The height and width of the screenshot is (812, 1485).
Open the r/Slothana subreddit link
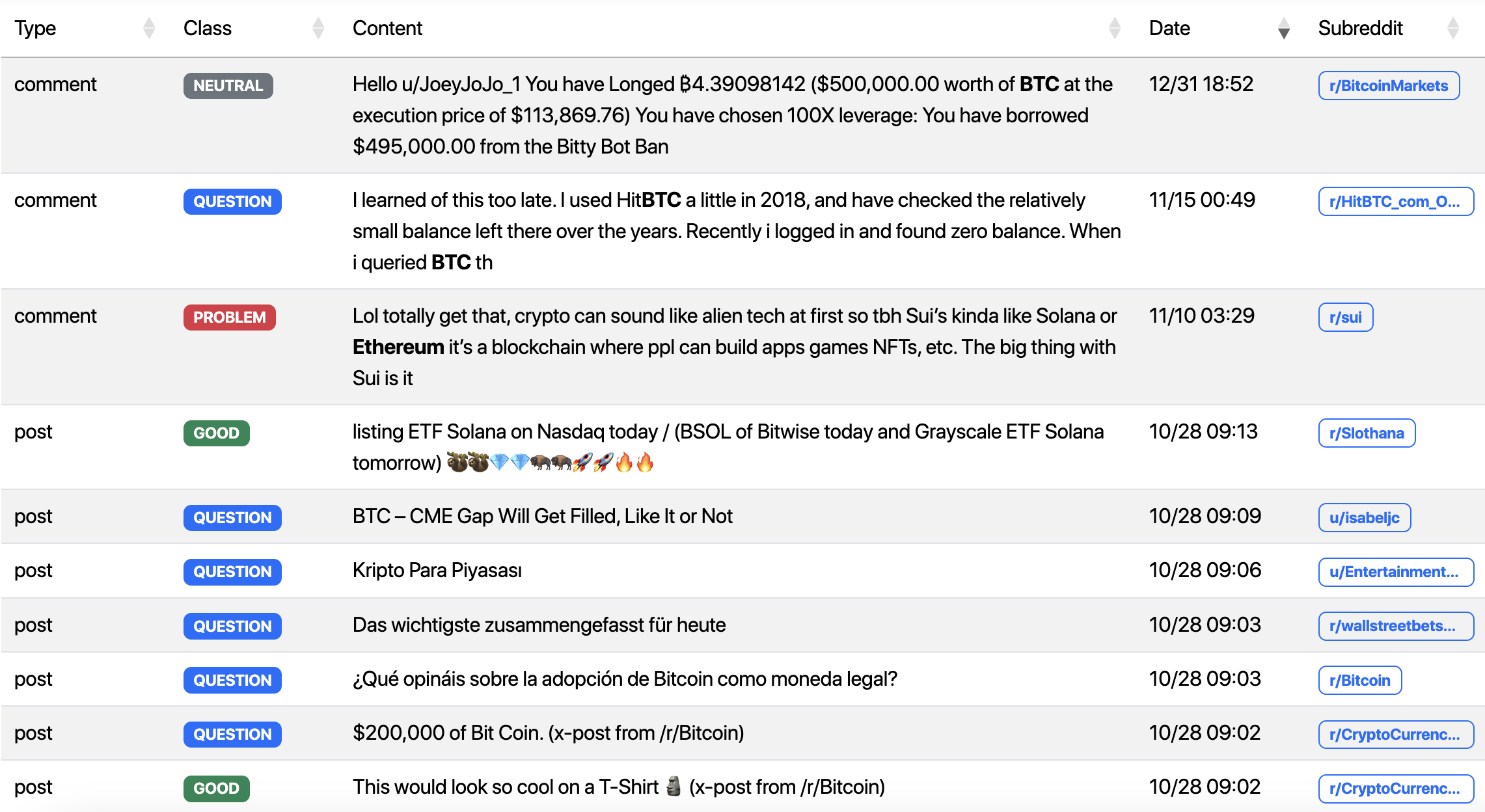pos(1367,433)
